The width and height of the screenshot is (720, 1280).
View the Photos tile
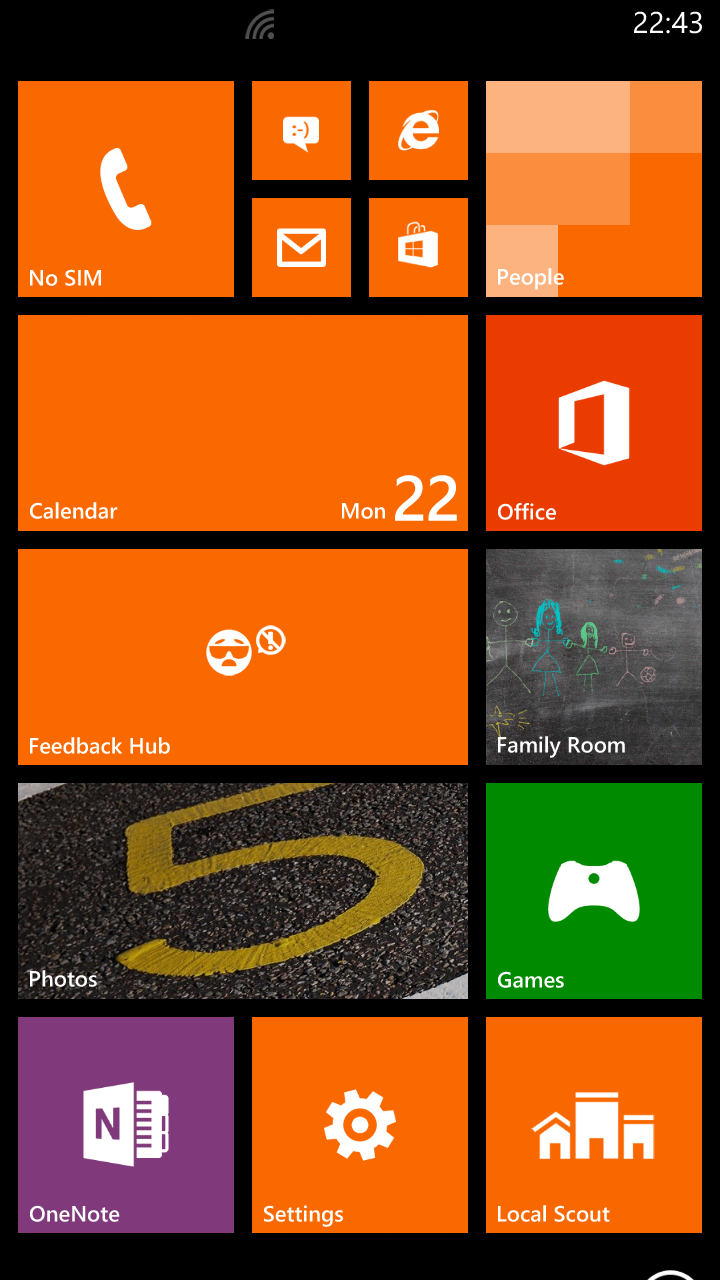(x=243, y=891)
